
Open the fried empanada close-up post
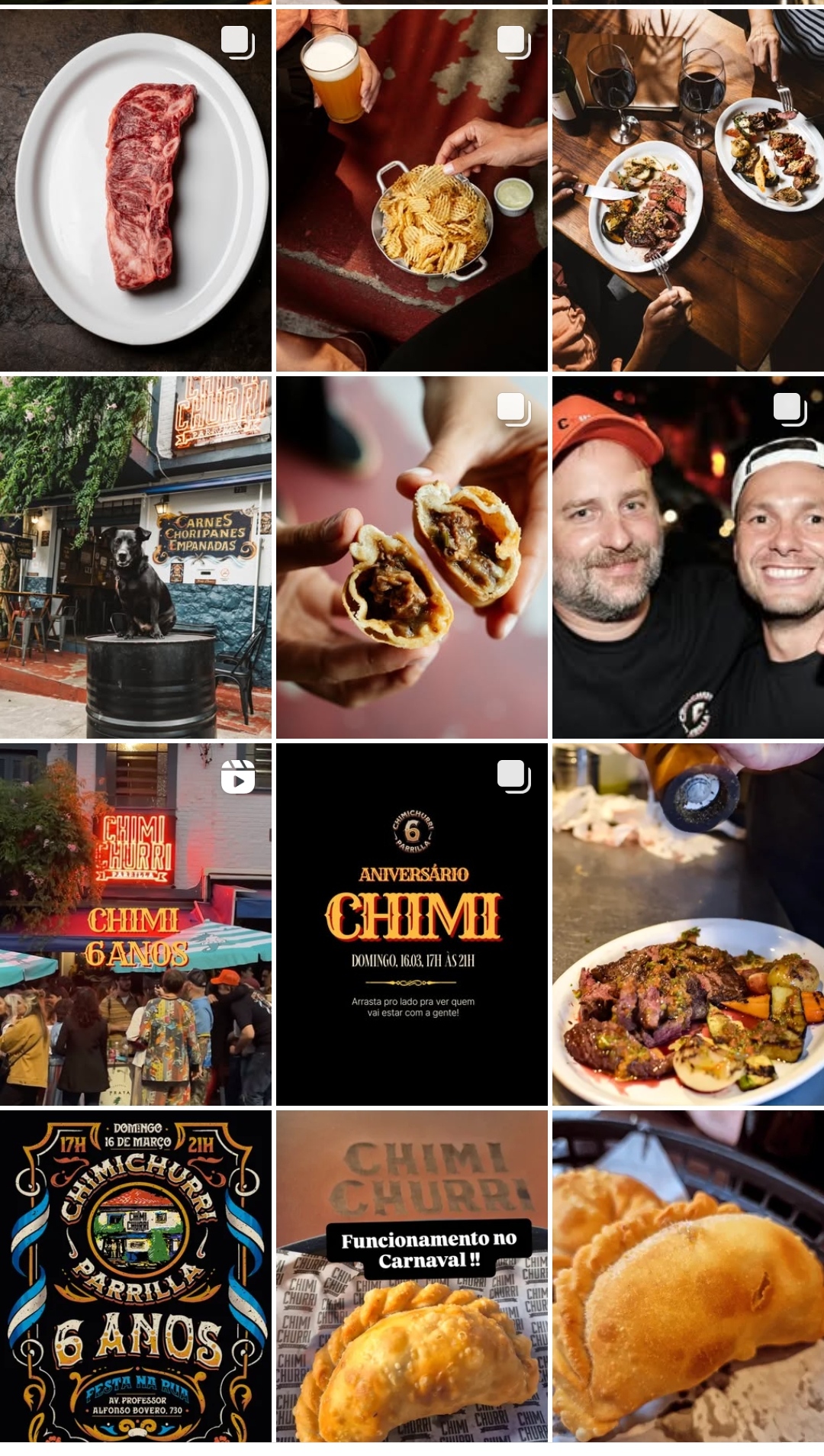(688, 1276)
